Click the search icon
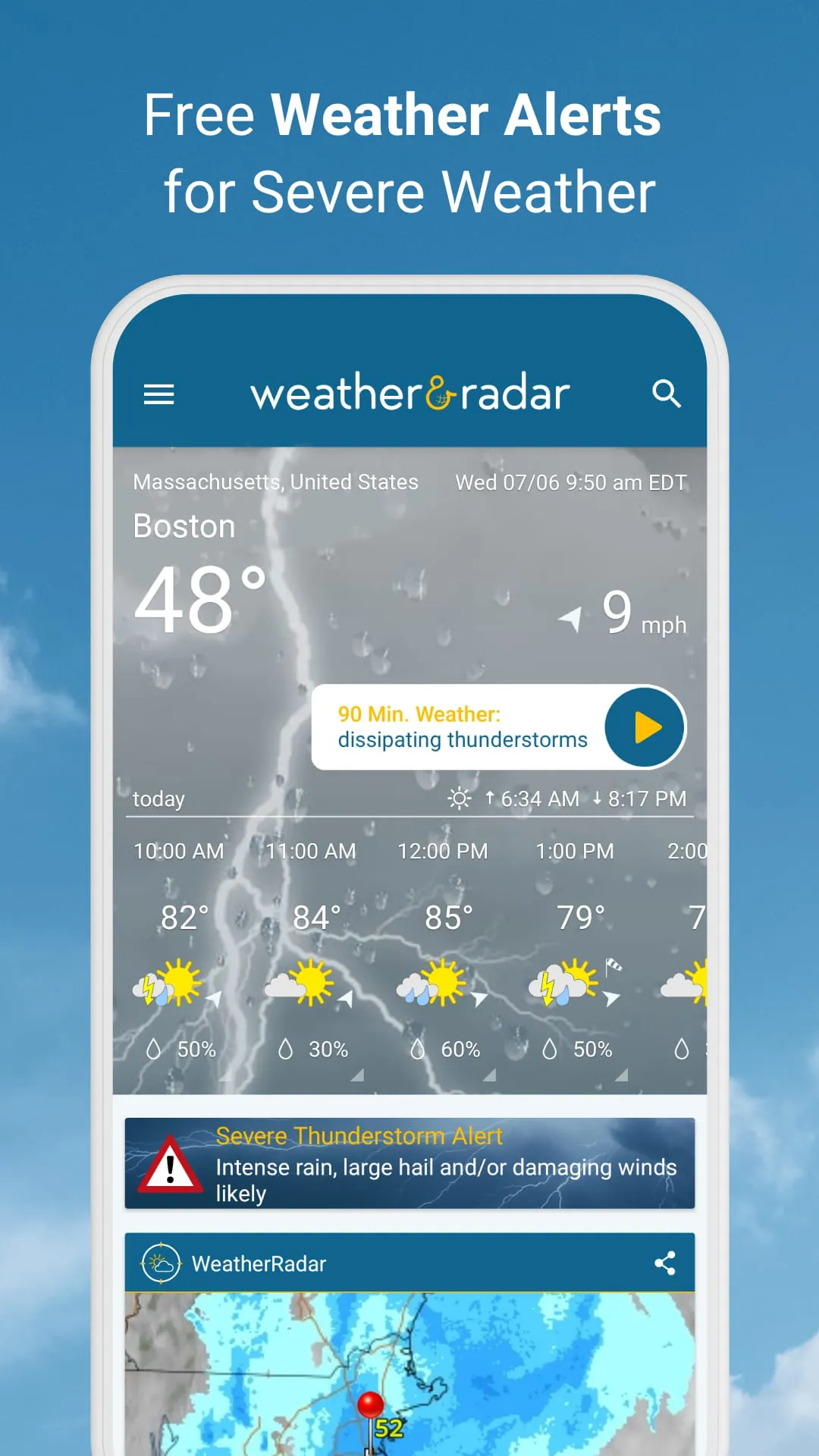 coord(667,394)
